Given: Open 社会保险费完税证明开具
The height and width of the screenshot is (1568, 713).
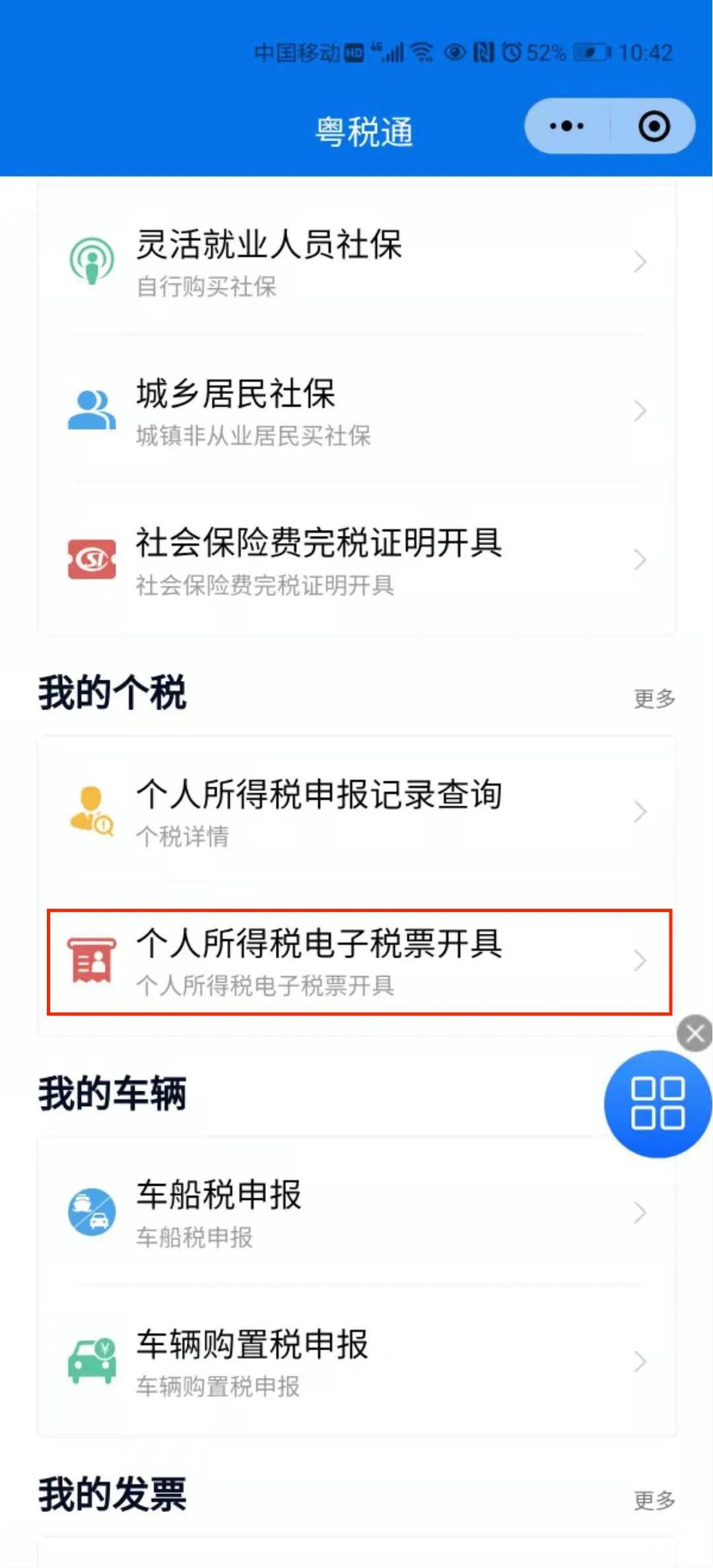Looking at the screenshot, I should (x=356, y=560).
